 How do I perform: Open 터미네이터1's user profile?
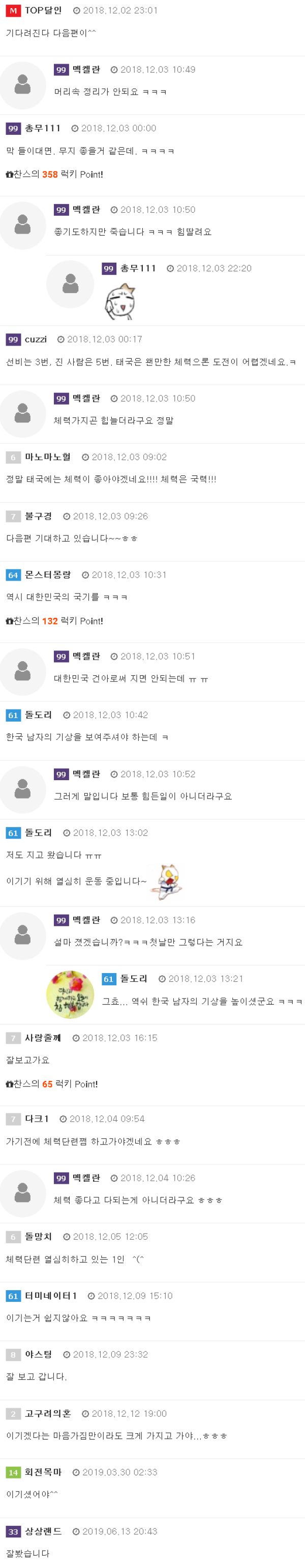pyautogui.click(x=50, y=1295)
